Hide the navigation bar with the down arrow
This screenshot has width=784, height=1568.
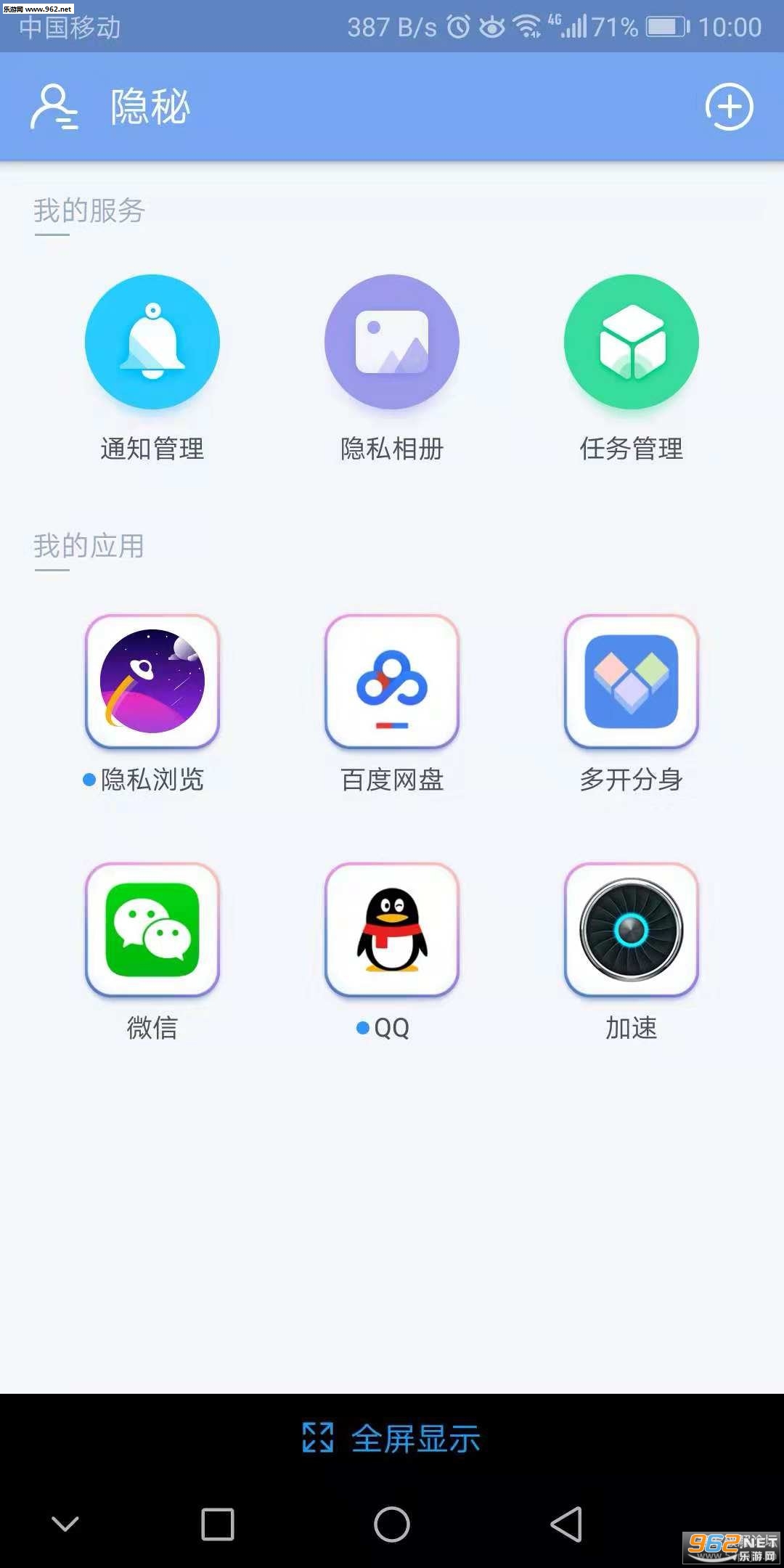click(65, 1524)
